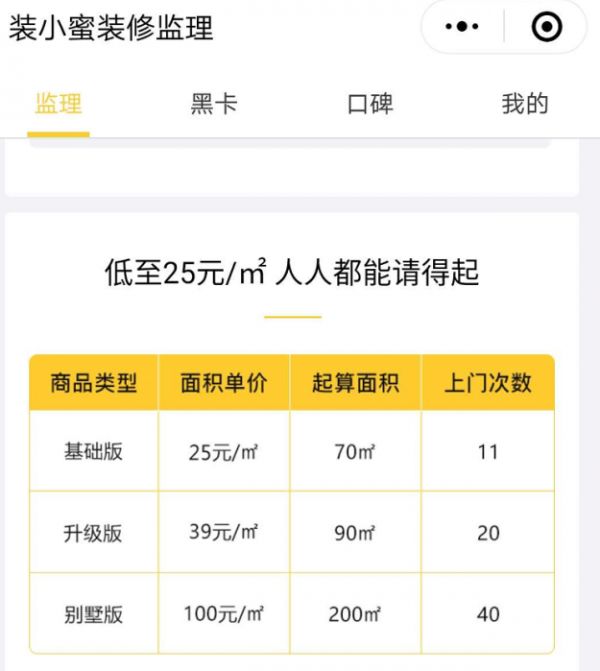Image resolution: width=600 pixels, height=671 pixels.
Task: Switch to the 黑卡 tab
Action: click(x=214, y=104)
